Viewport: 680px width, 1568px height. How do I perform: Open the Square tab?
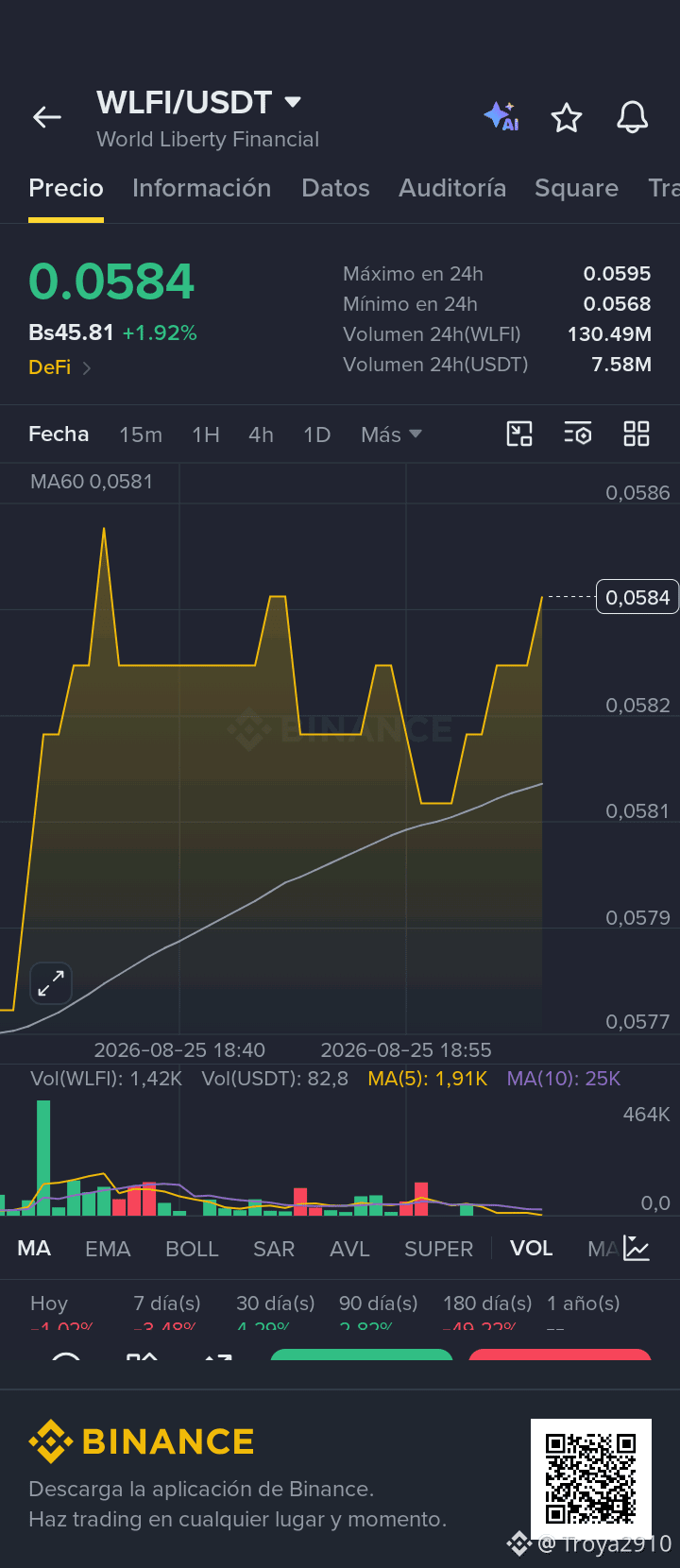pos(576,188)
